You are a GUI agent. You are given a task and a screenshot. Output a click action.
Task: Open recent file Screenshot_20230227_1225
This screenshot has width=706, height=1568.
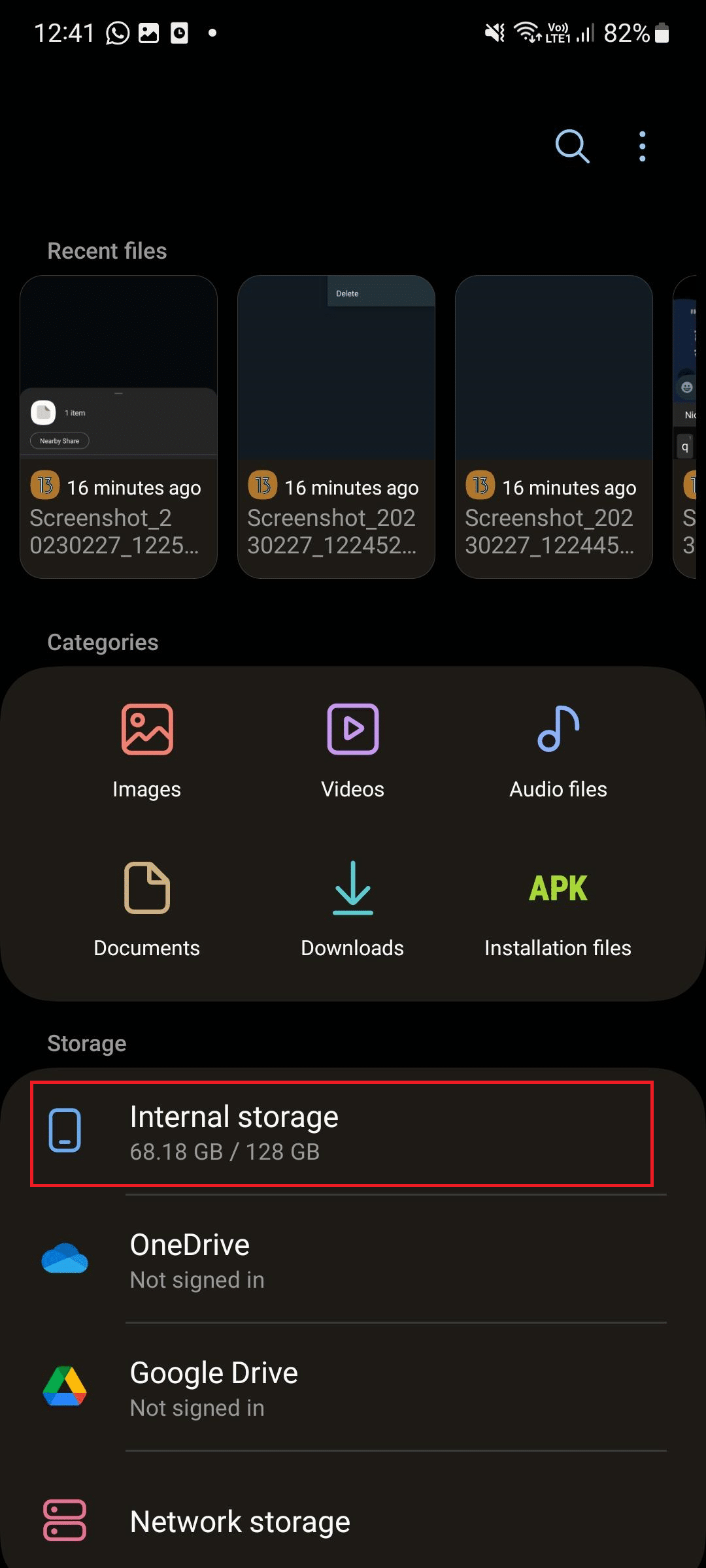(x=118, y=426)
